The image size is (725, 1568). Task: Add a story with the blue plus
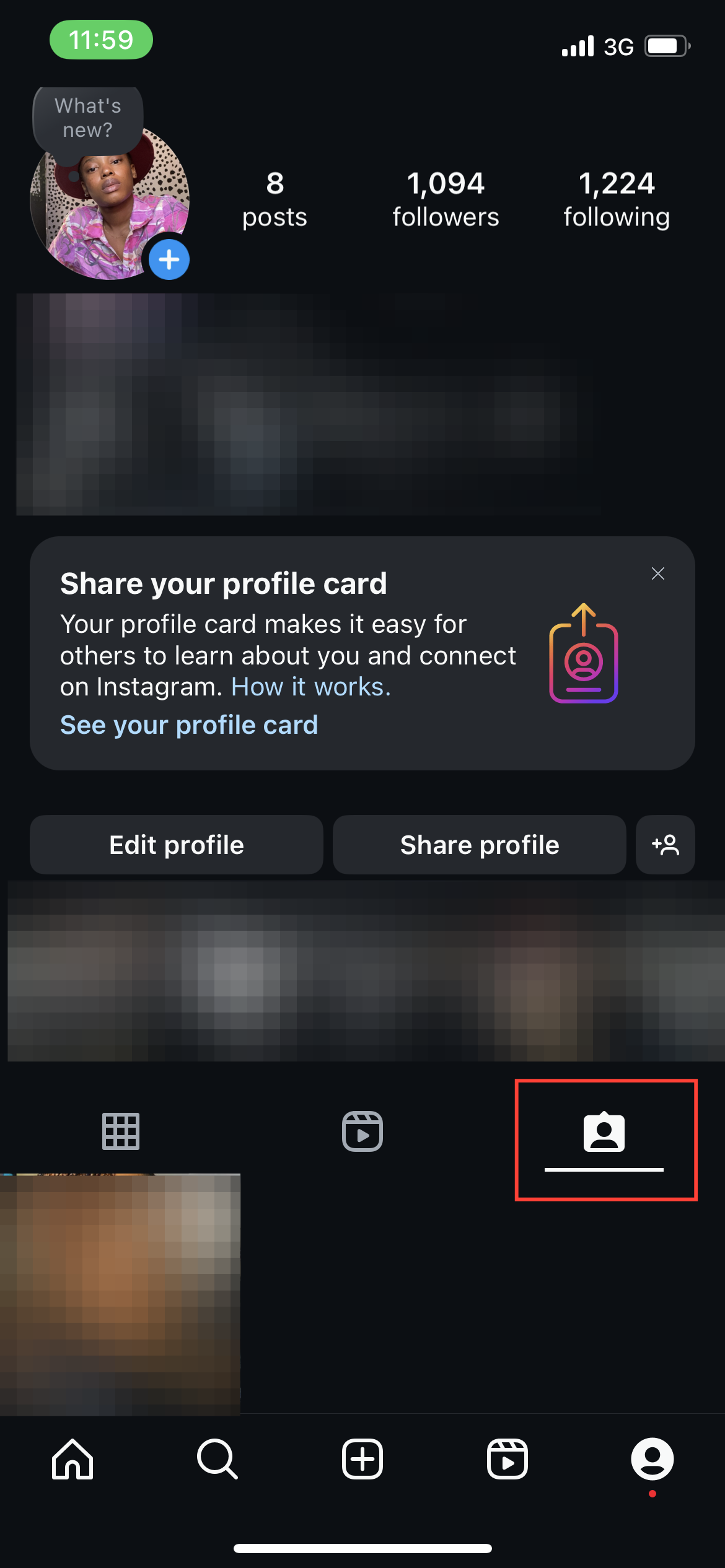click(x=169, y=259)
